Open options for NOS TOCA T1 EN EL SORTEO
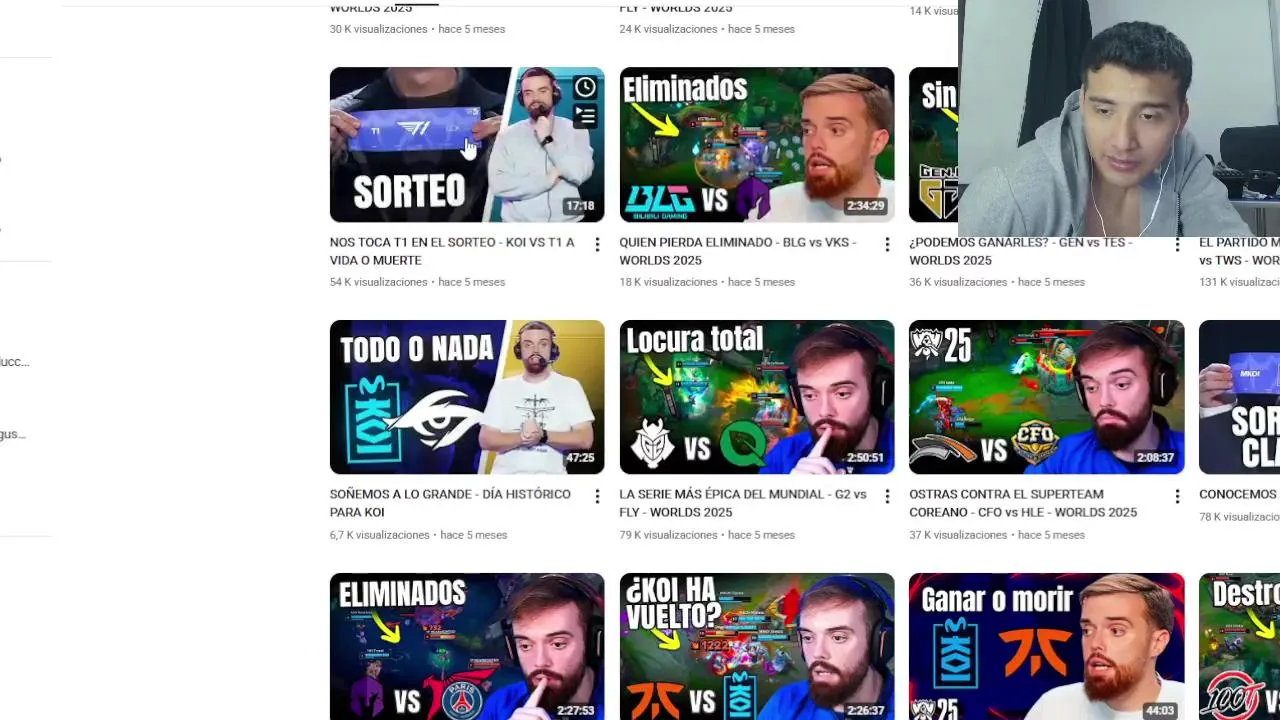The image size is (1280, 720). 597,244
